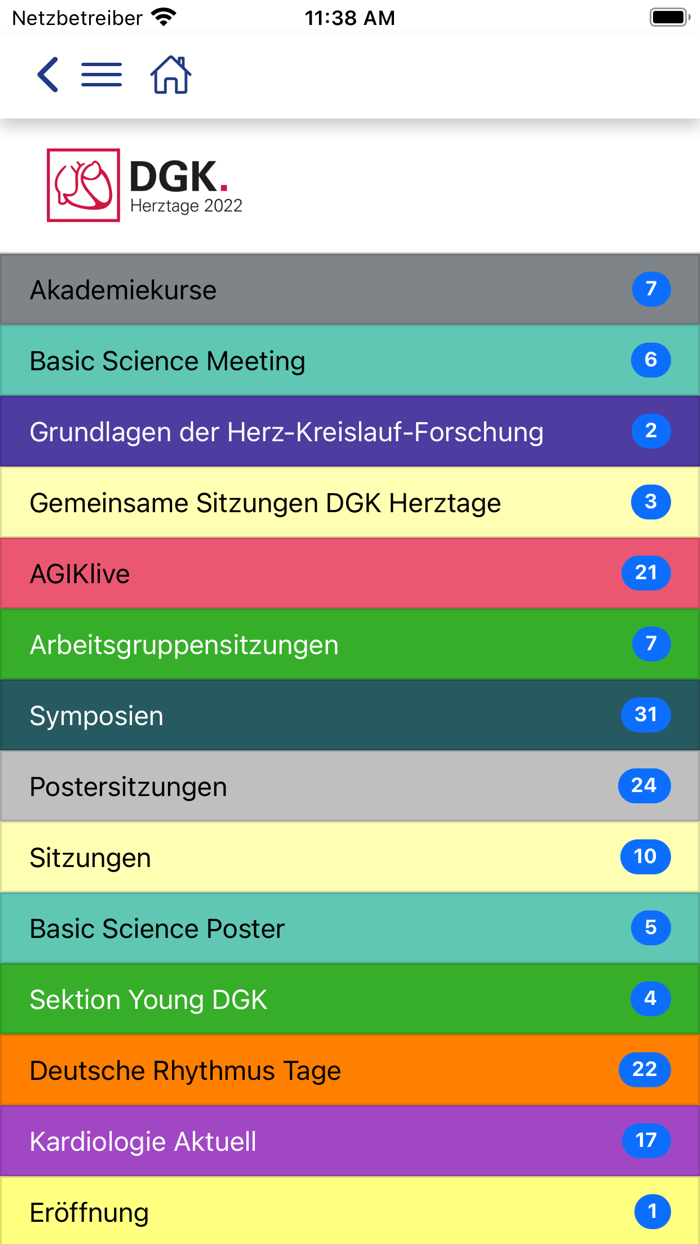Go back using the back arrow
This screenshot has height=1244, width=700.
click(x=47, y=75)
